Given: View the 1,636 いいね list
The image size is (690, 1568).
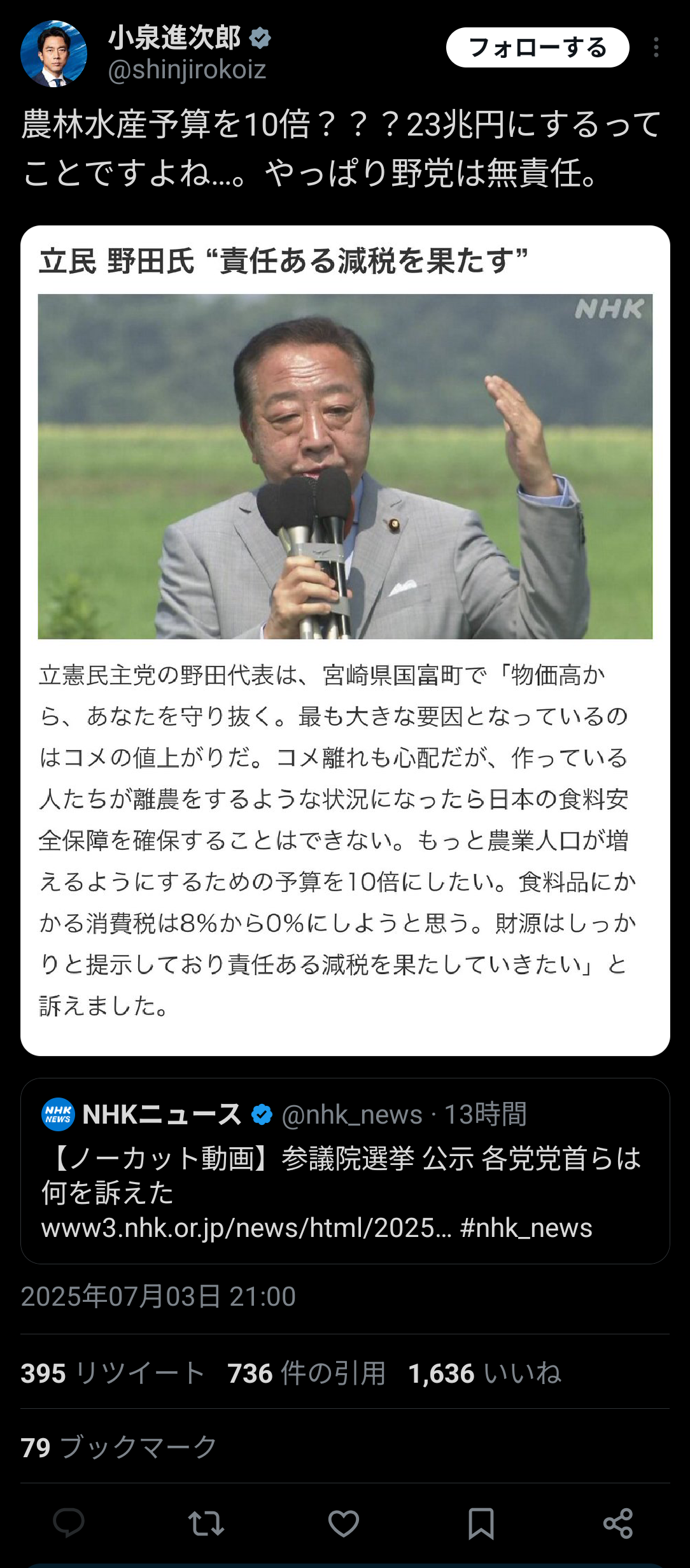Looking at the screenshot, I should [484, 1373].
